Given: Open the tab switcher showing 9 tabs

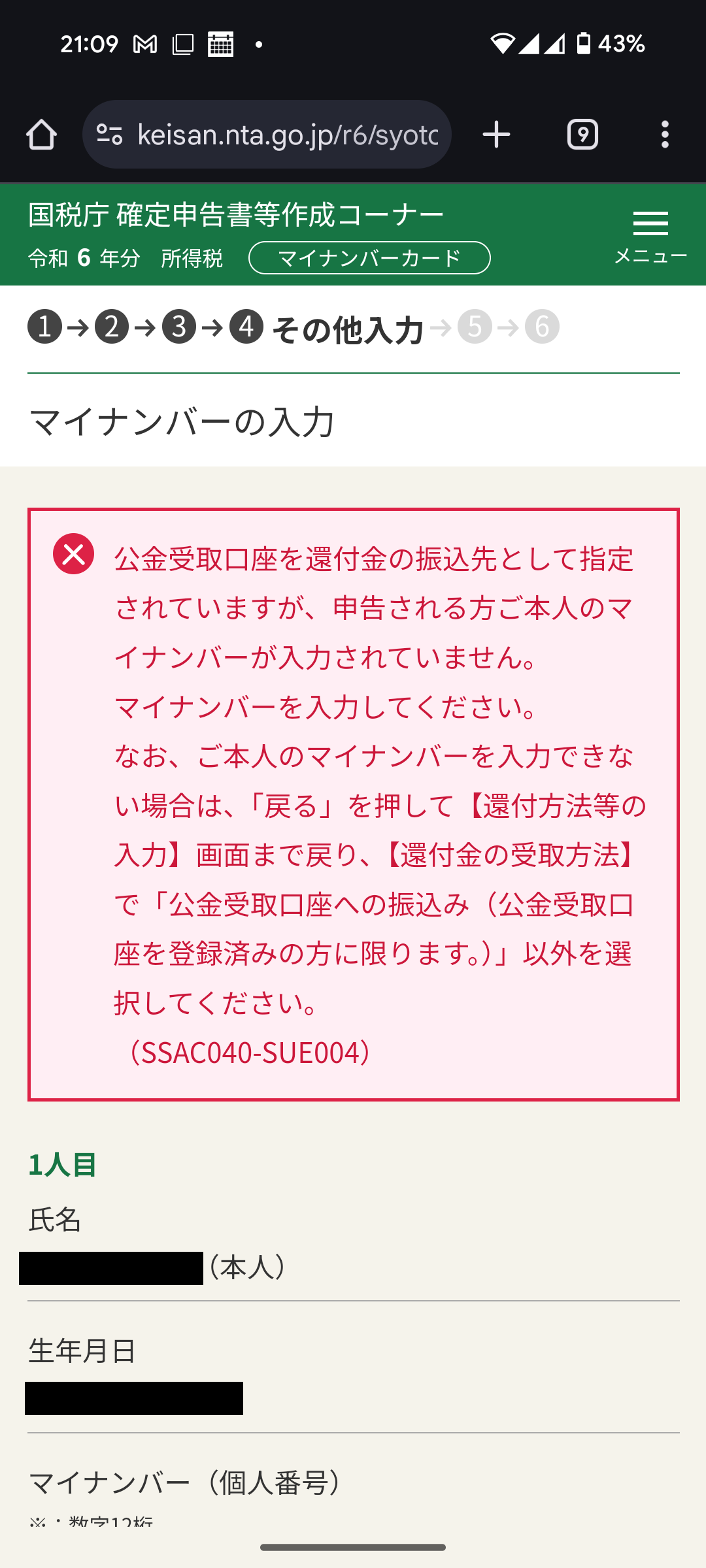Looking at the screenshot, I should click(582, 135).
